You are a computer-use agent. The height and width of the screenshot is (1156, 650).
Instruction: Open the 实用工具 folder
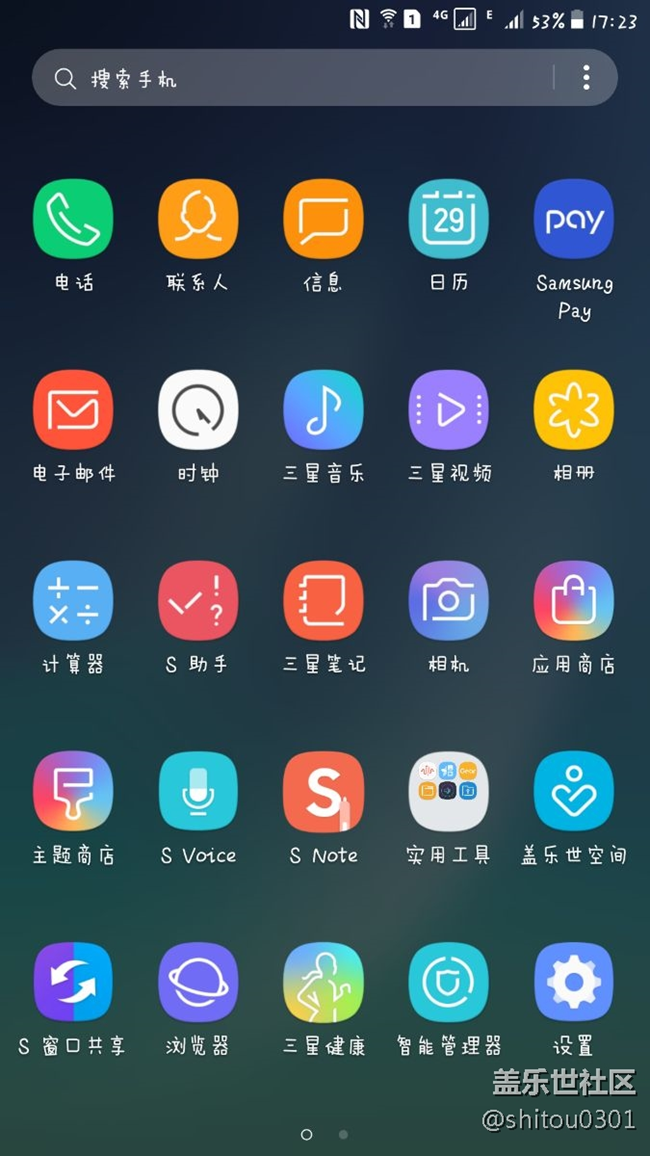pos(448,792)
